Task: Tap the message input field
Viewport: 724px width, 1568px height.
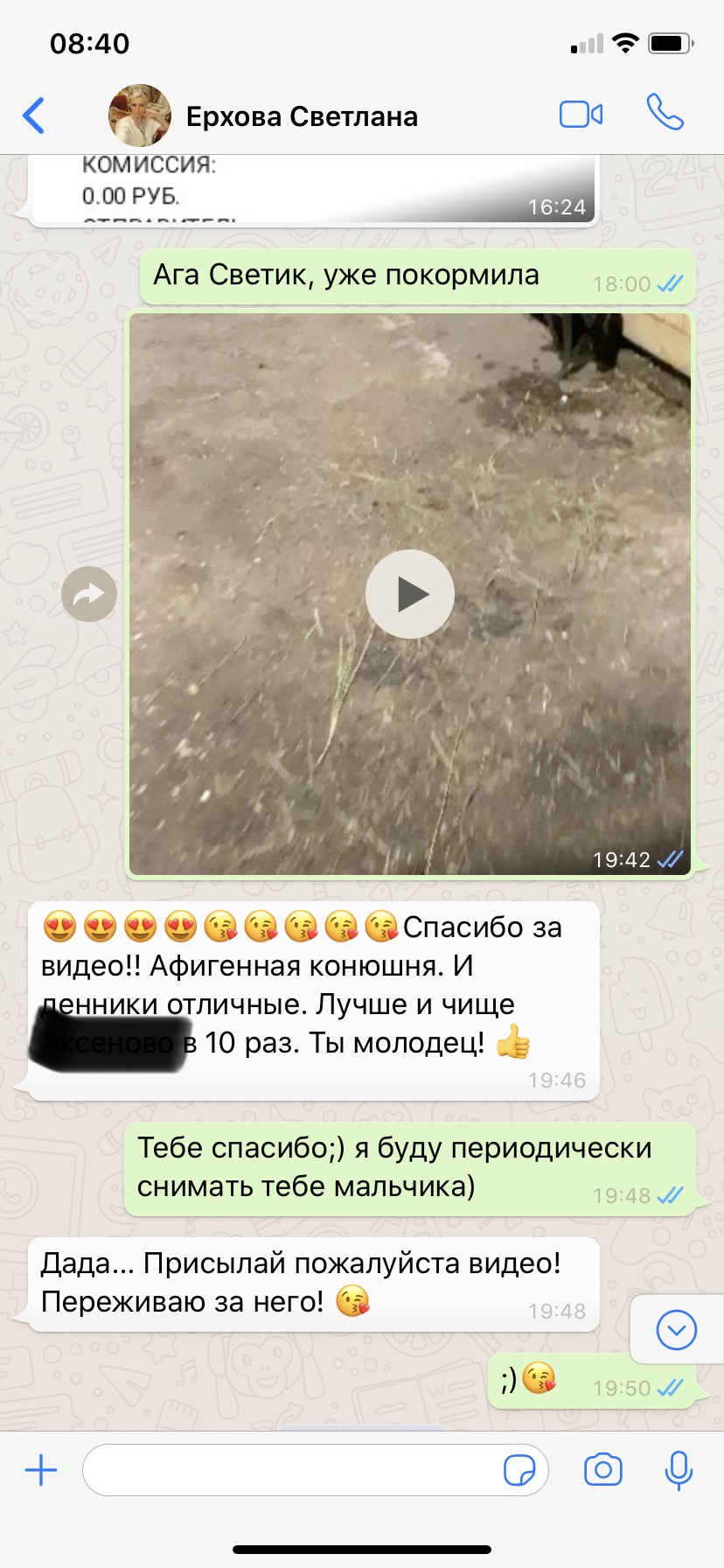Action: 289,1470
